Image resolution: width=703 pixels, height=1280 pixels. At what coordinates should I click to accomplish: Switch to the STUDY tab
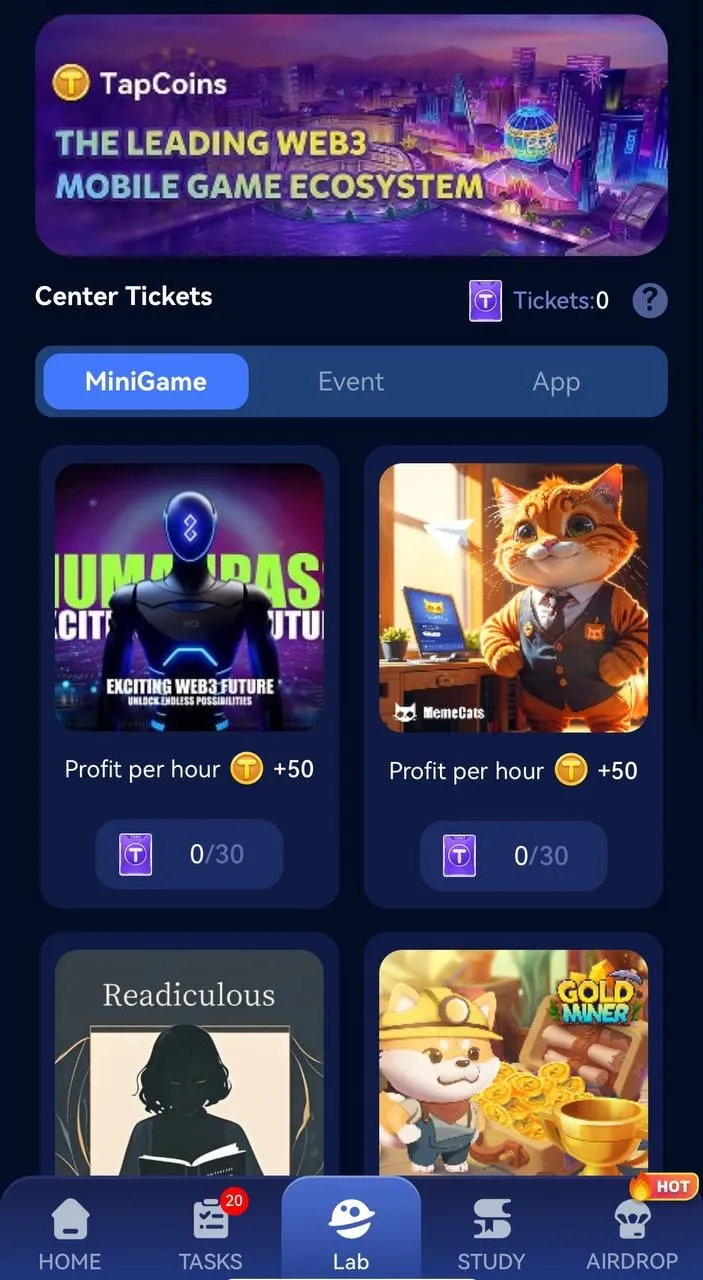tap(491, 1235)
